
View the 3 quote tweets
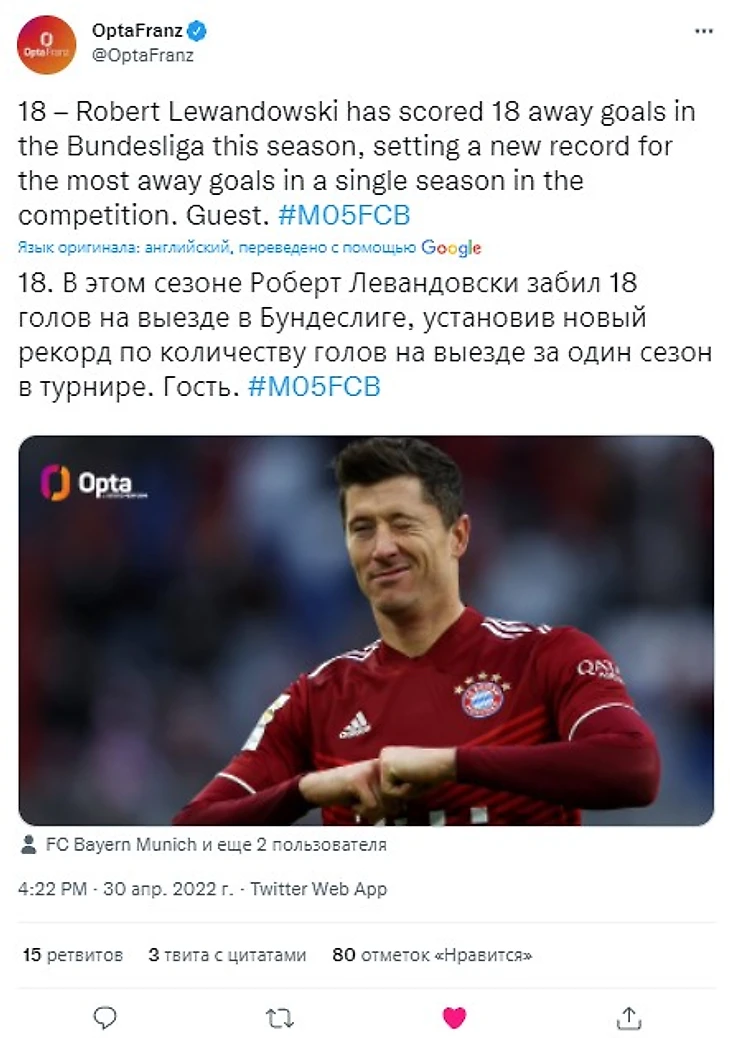coord(227,955)
